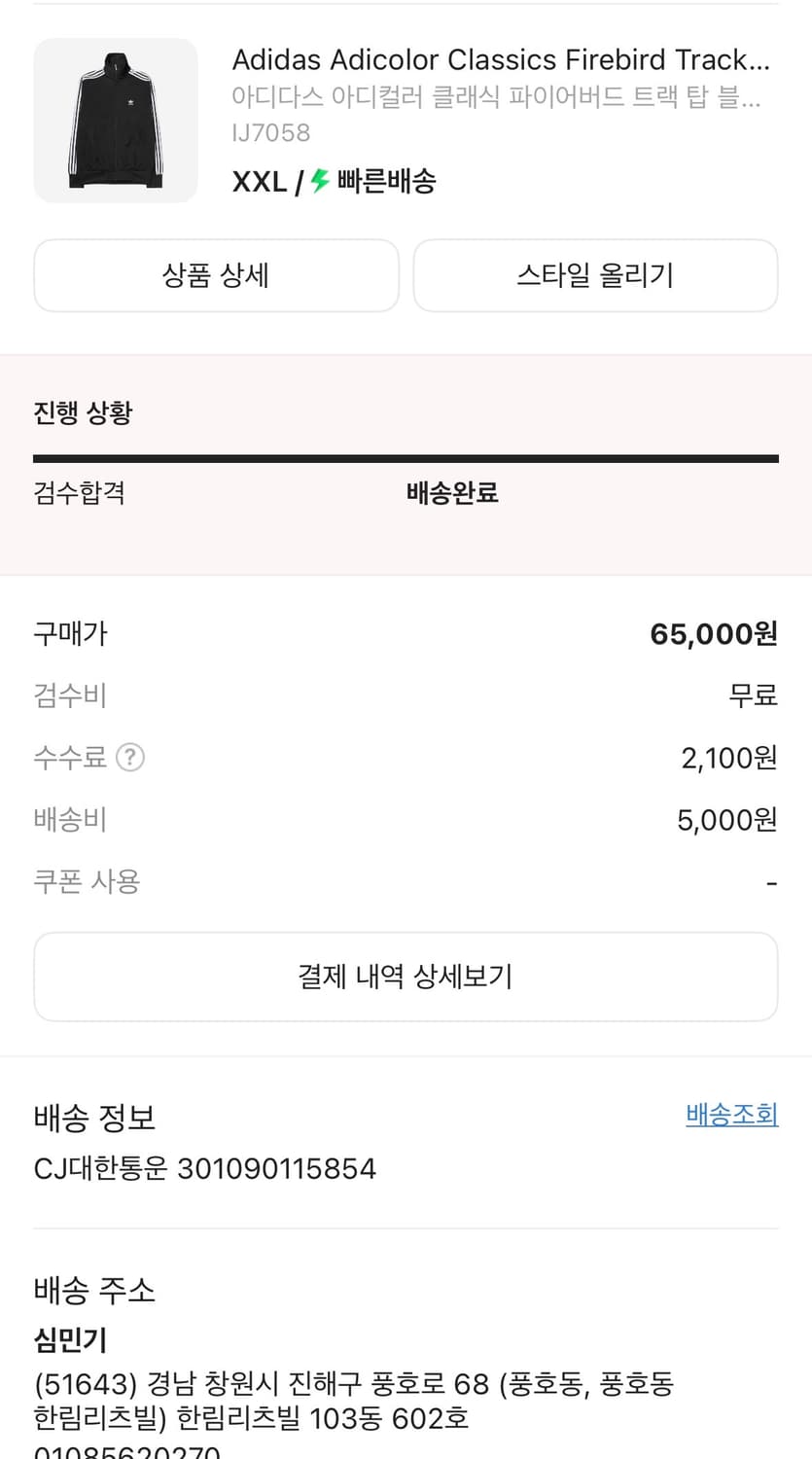Open 상품 상세 for the Firebird jacket

(x=216, y=275)
